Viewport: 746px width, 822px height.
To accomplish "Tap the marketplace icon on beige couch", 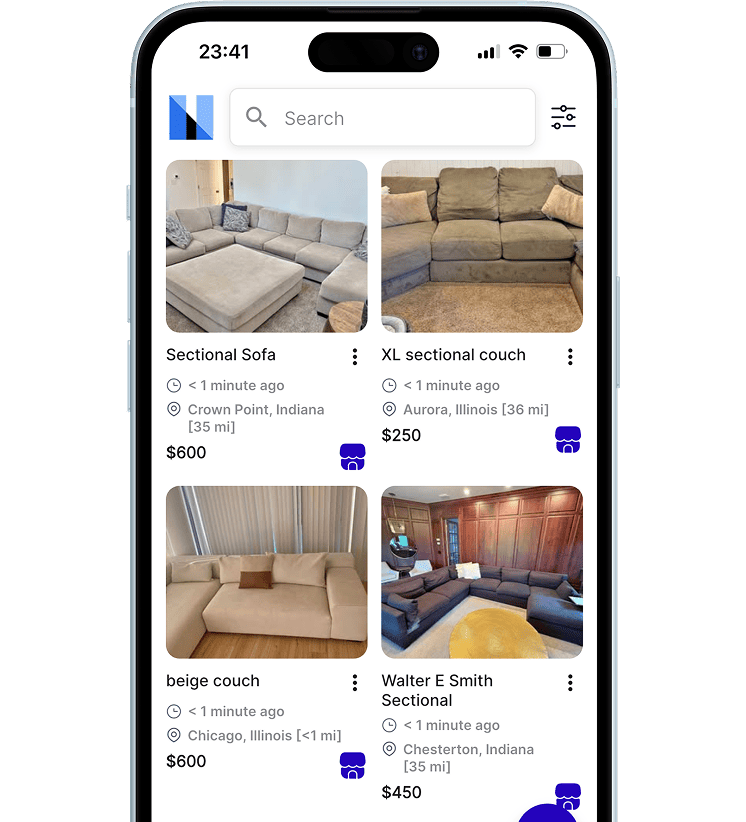I will tap(352, 766).
